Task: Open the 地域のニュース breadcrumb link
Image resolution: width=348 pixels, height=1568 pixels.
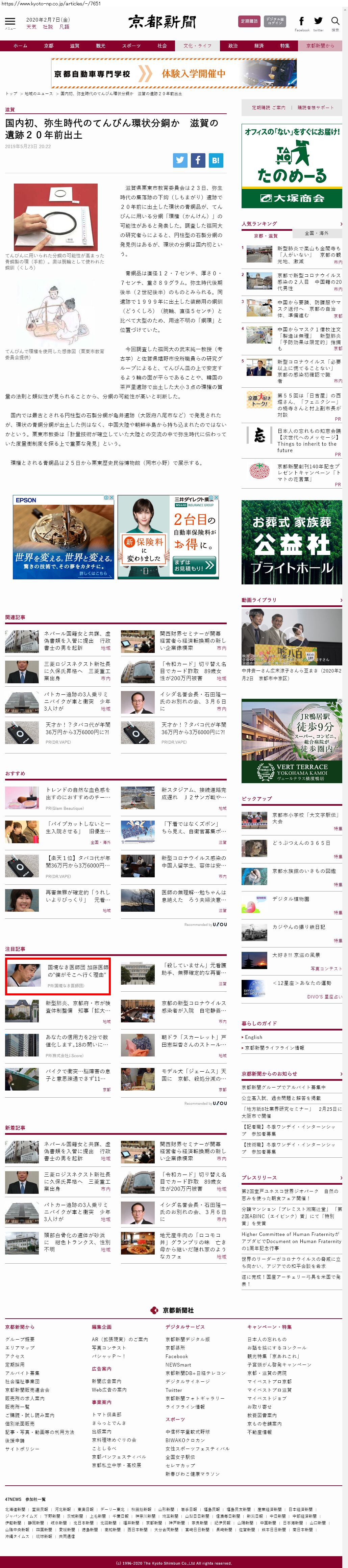Action: coord(38,94)
